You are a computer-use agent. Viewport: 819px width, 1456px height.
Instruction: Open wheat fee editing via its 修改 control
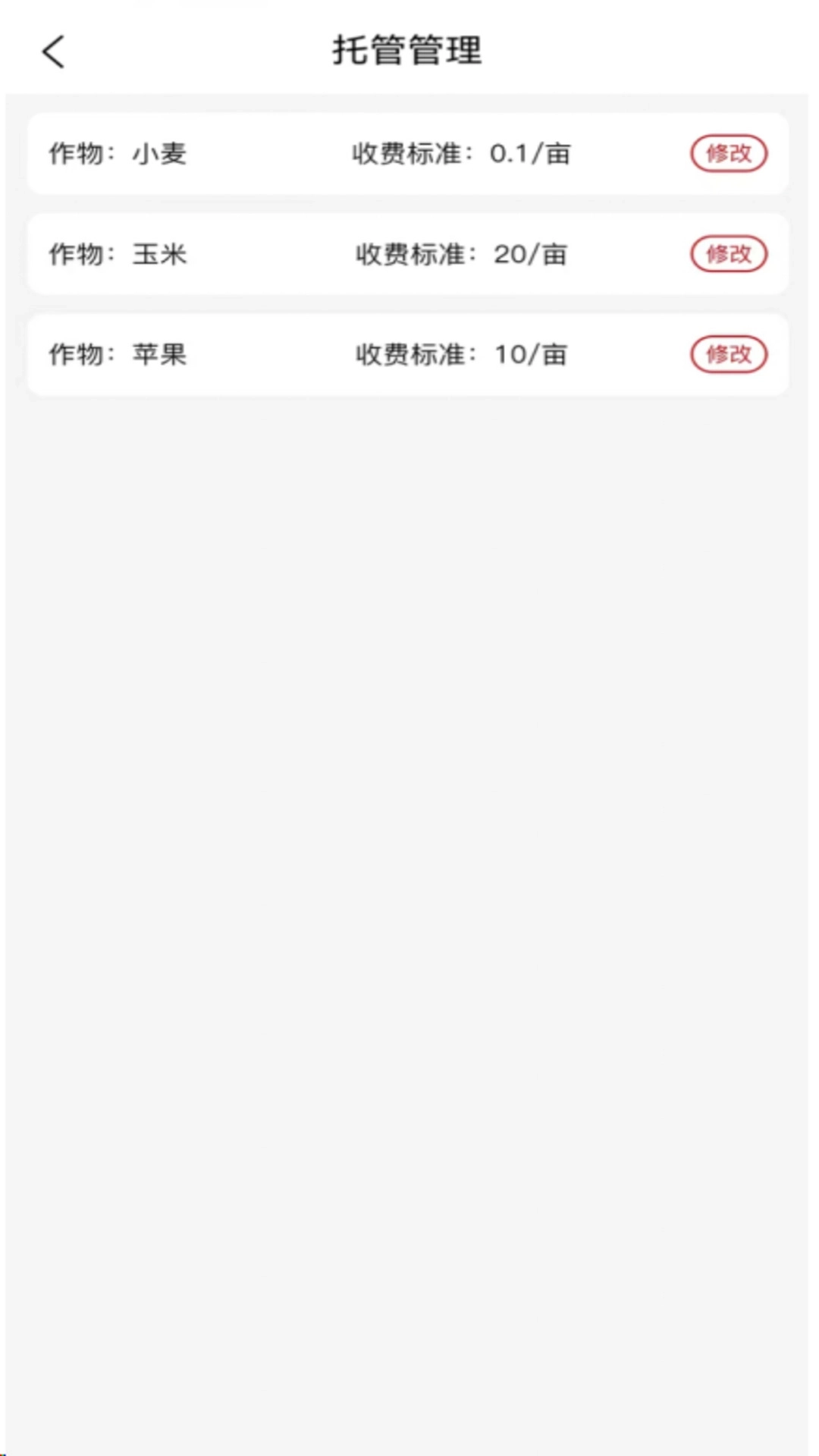[727, 153]
